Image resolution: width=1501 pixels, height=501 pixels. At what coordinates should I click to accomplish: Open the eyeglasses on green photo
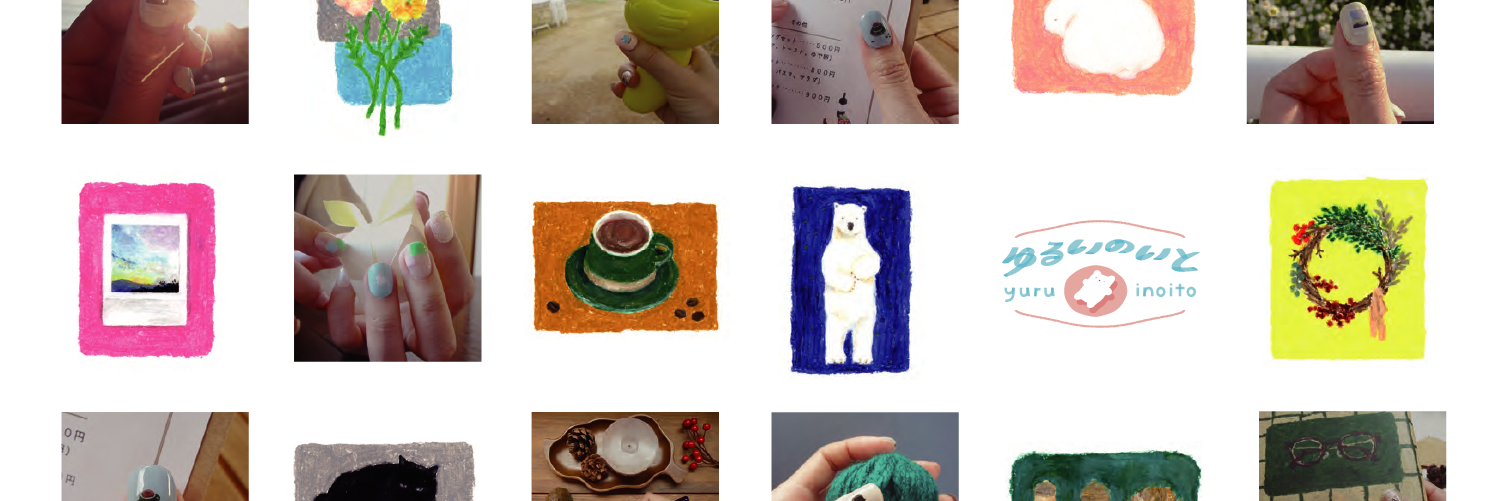coord(1352,456)
